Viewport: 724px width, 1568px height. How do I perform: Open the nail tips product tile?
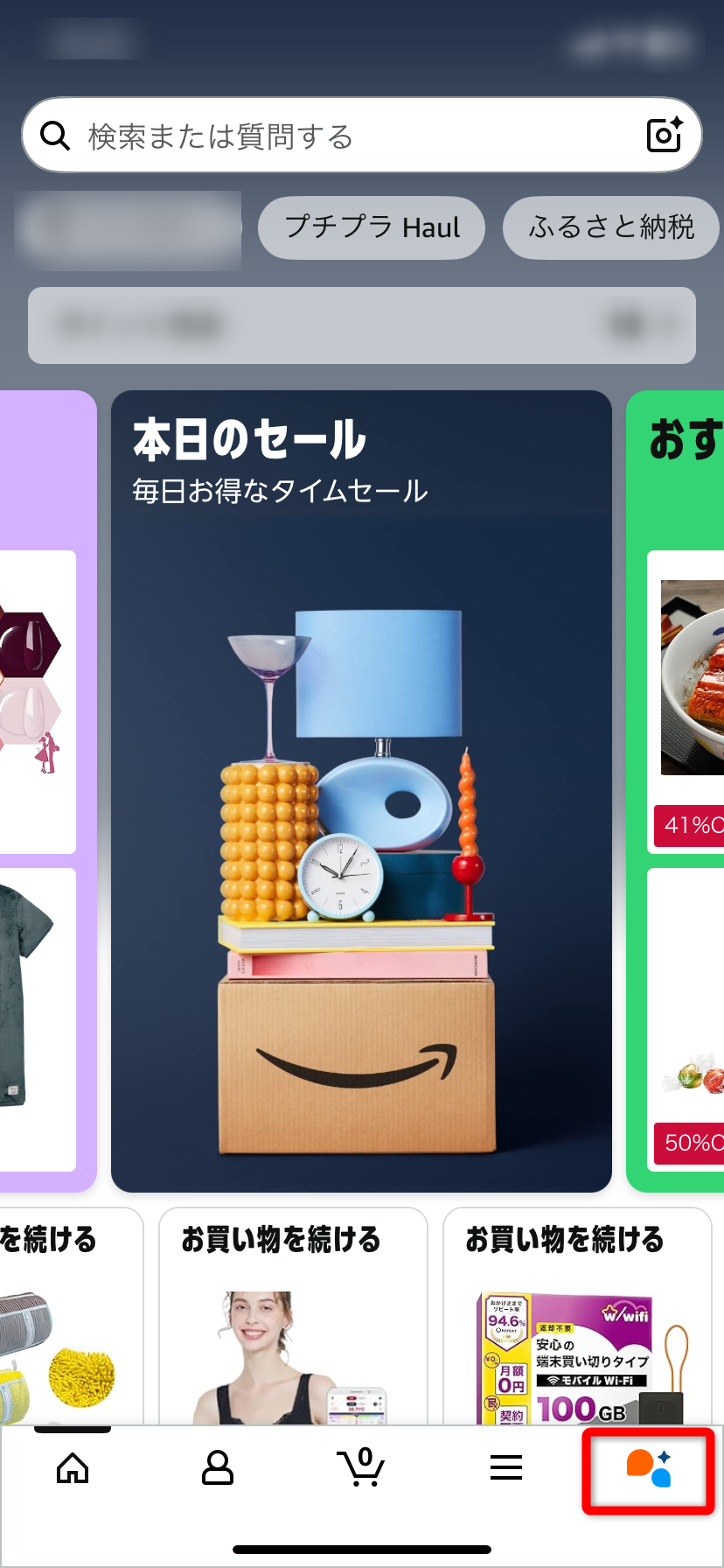coord(35,700)
